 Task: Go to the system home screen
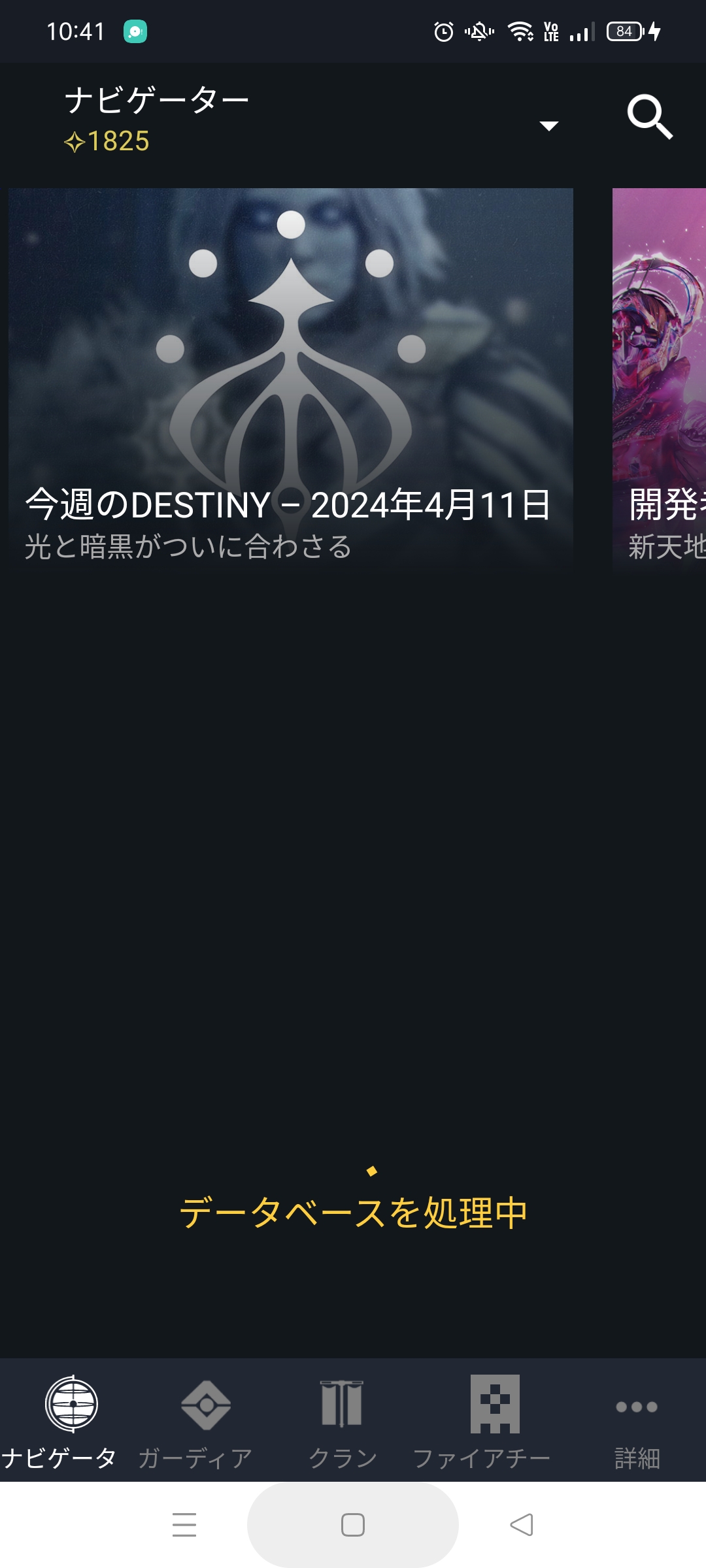353,1525
